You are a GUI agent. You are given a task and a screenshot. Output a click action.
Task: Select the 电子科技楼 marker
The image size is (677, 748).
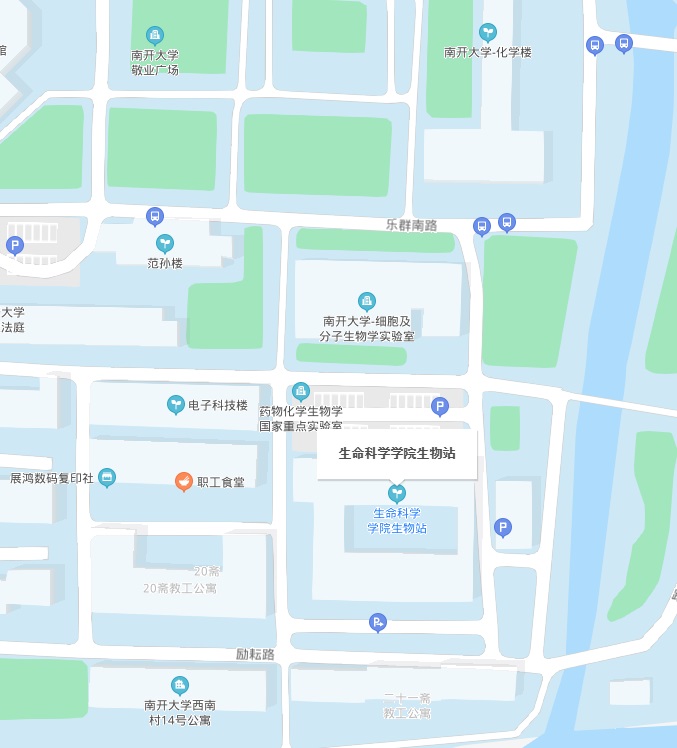pyautogui.click(x=176, y=405)
